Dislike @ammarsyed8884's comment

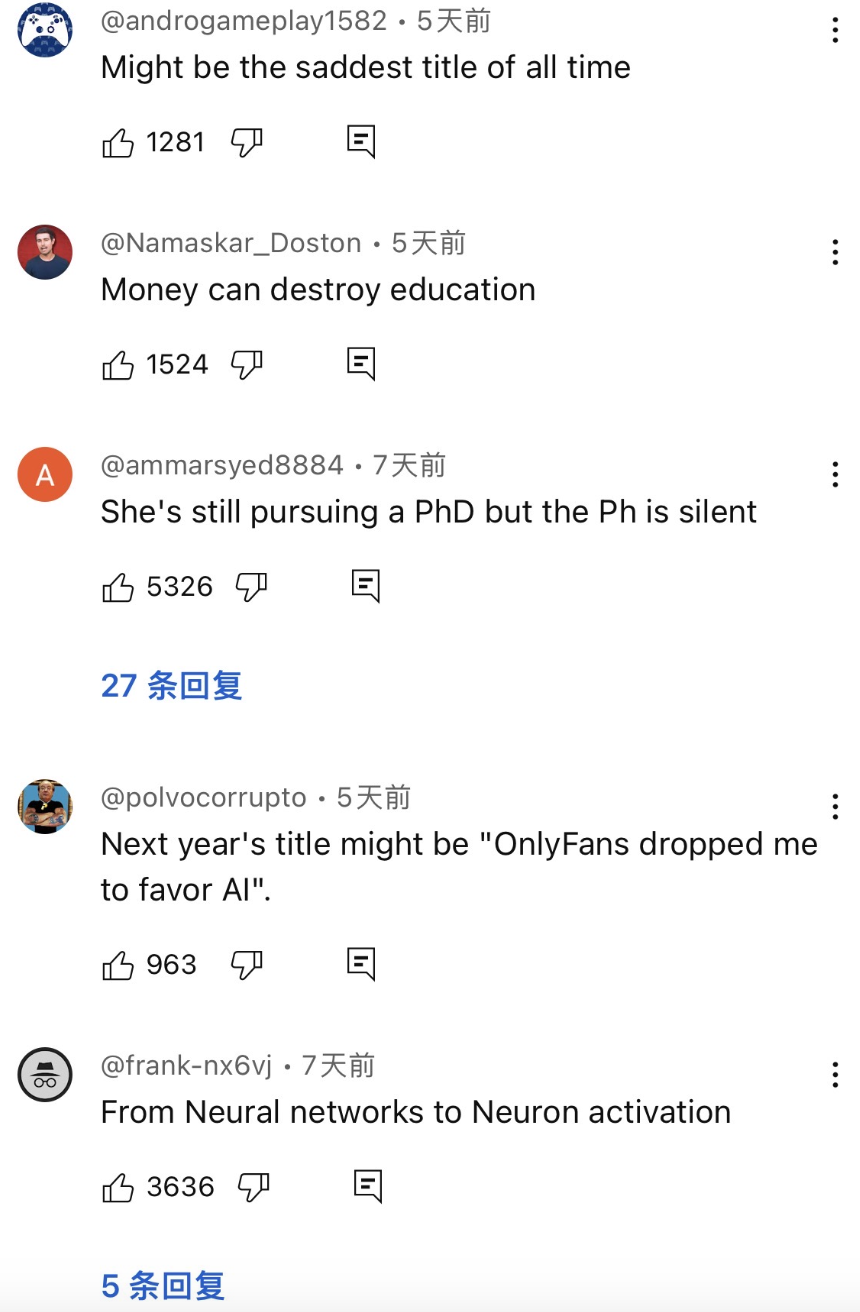[x=251, y=586]
